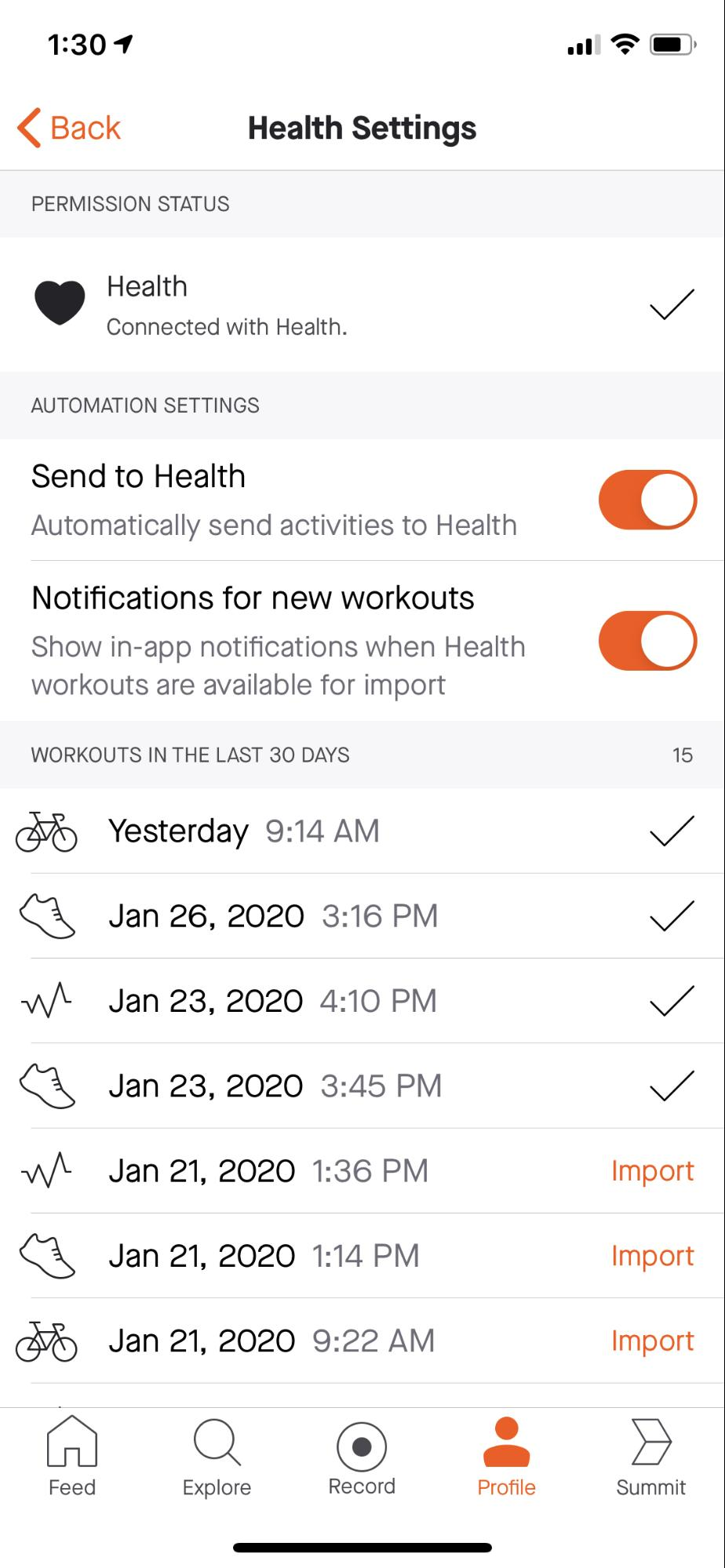
Task: Import the Jan 21 9:22 AM ride
Action: (652, 1341)
